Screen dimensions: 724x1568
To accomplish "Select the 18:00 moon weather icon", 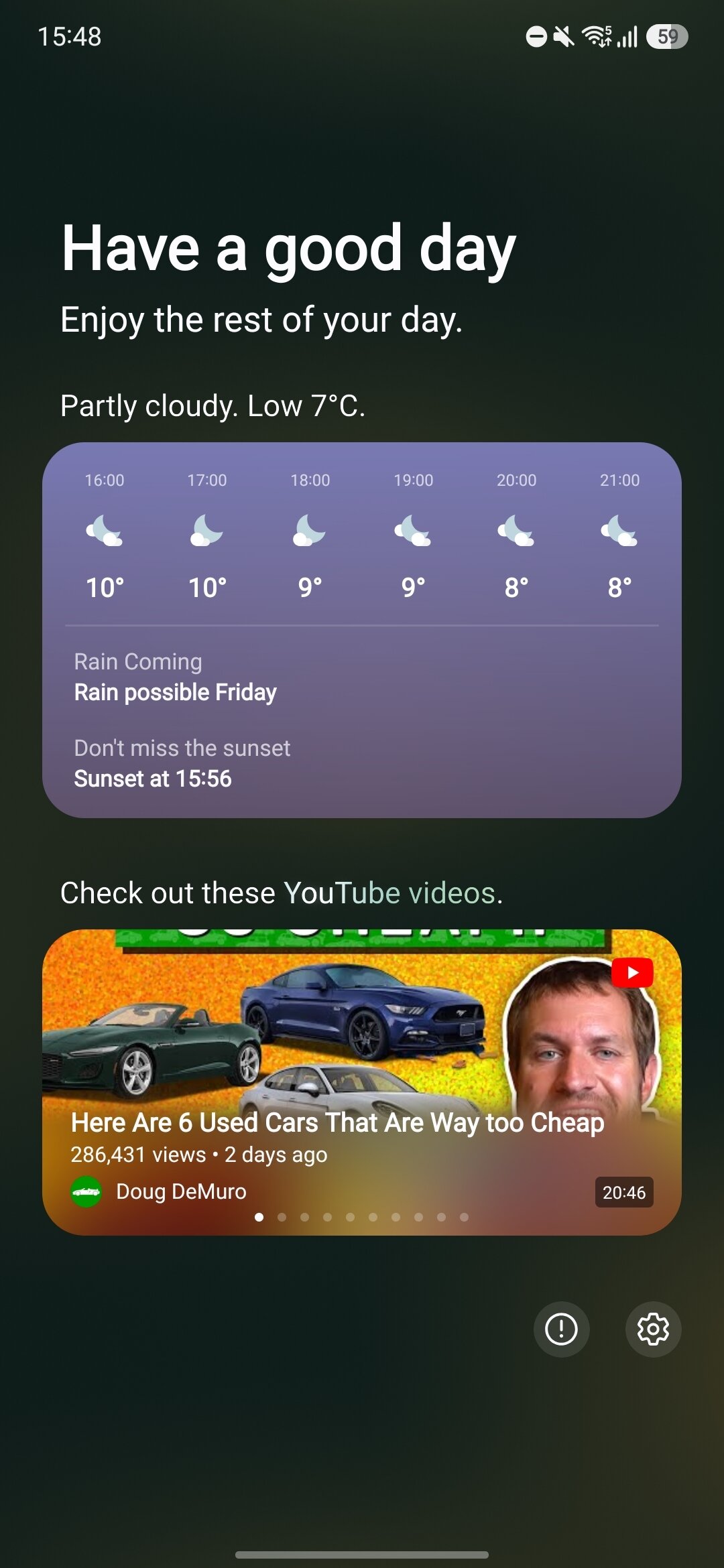I will [x=309, y=531].
